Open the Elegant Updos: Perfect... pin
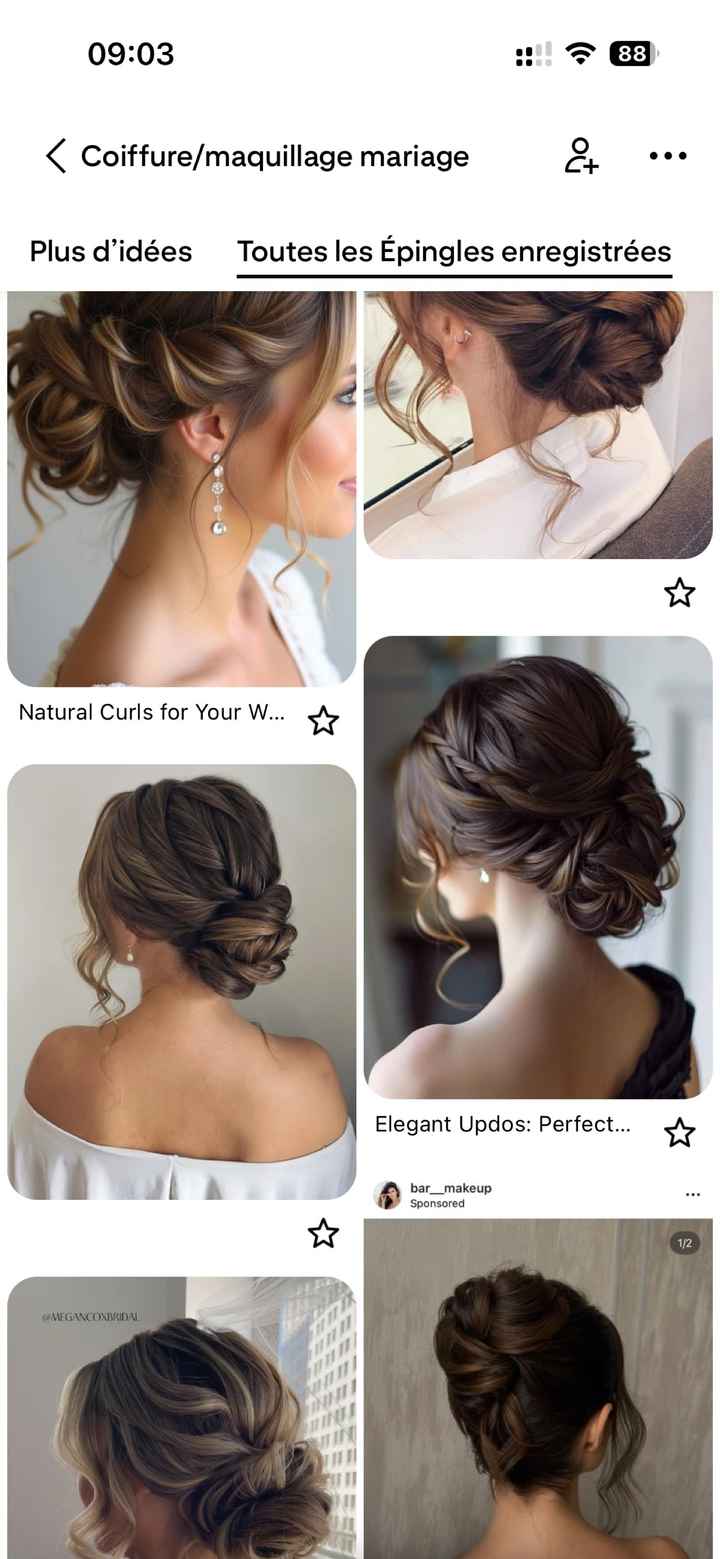720x1559 pixels. coord(538,866)
